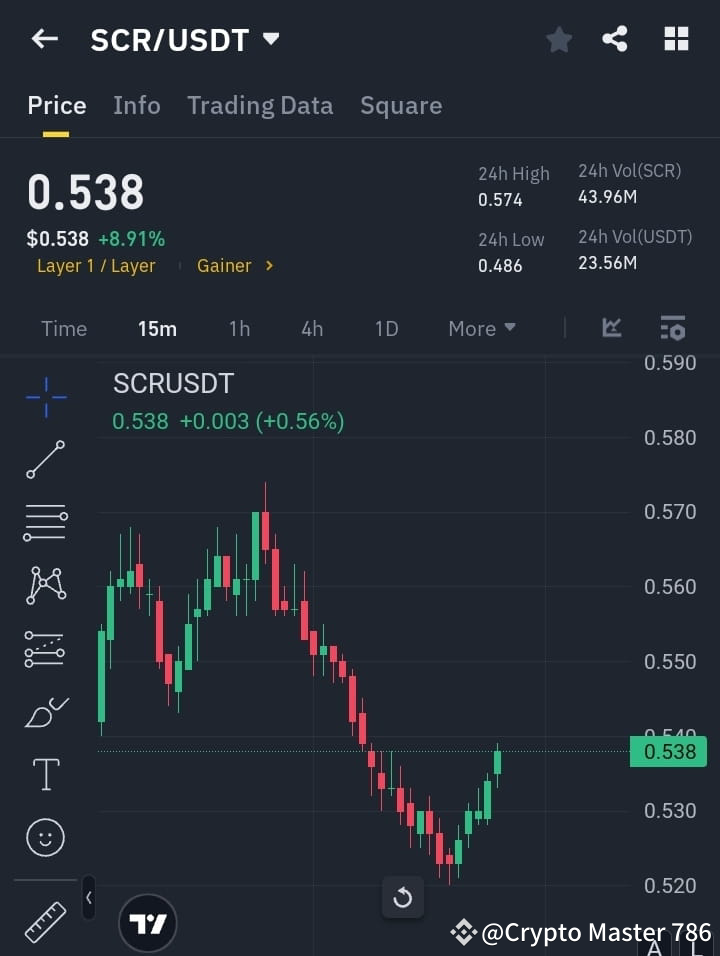Open the horizontal lines drawing tool

click(x=44, y=523)
